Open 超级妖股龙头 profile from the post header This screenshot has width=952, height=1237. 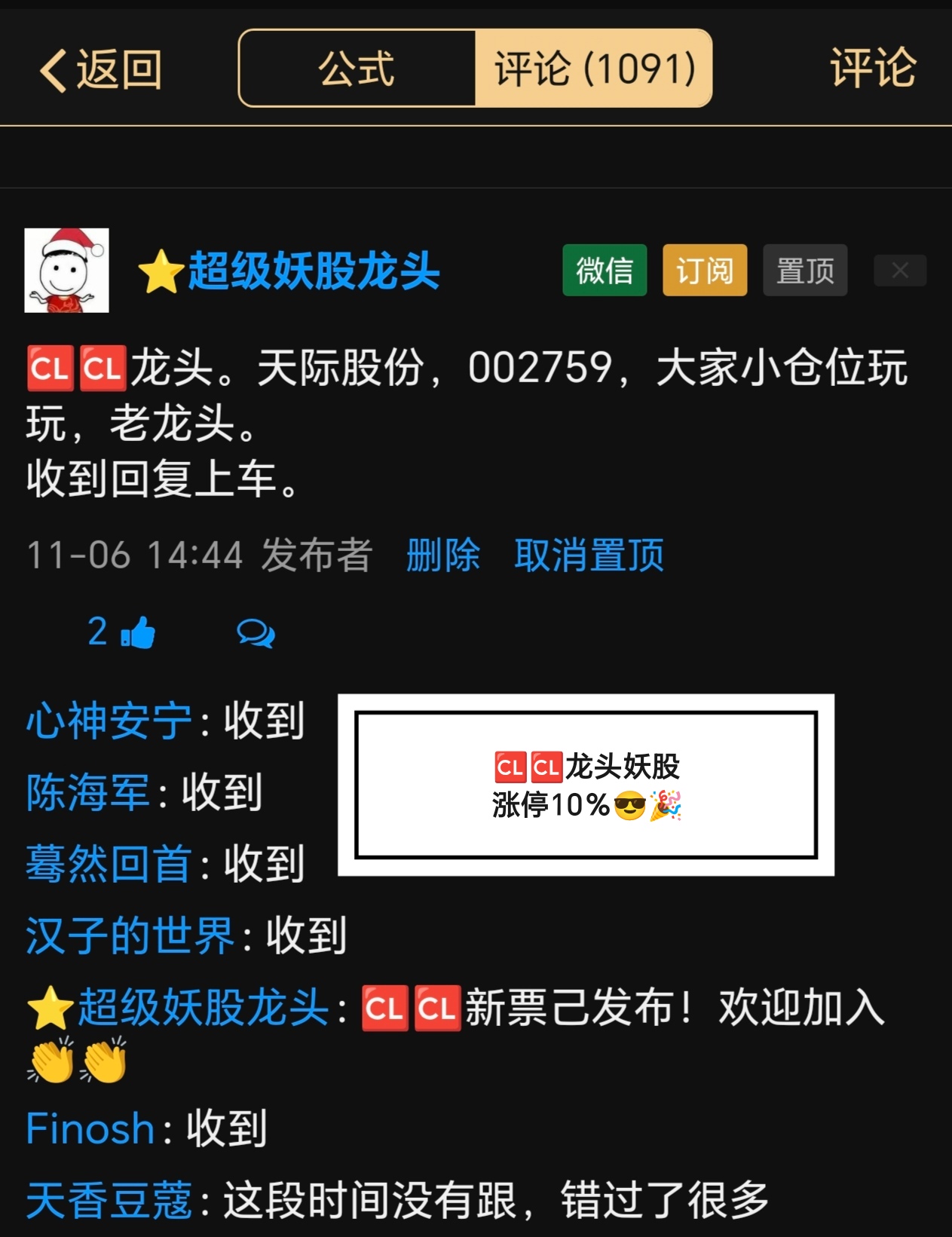point(313,271)
